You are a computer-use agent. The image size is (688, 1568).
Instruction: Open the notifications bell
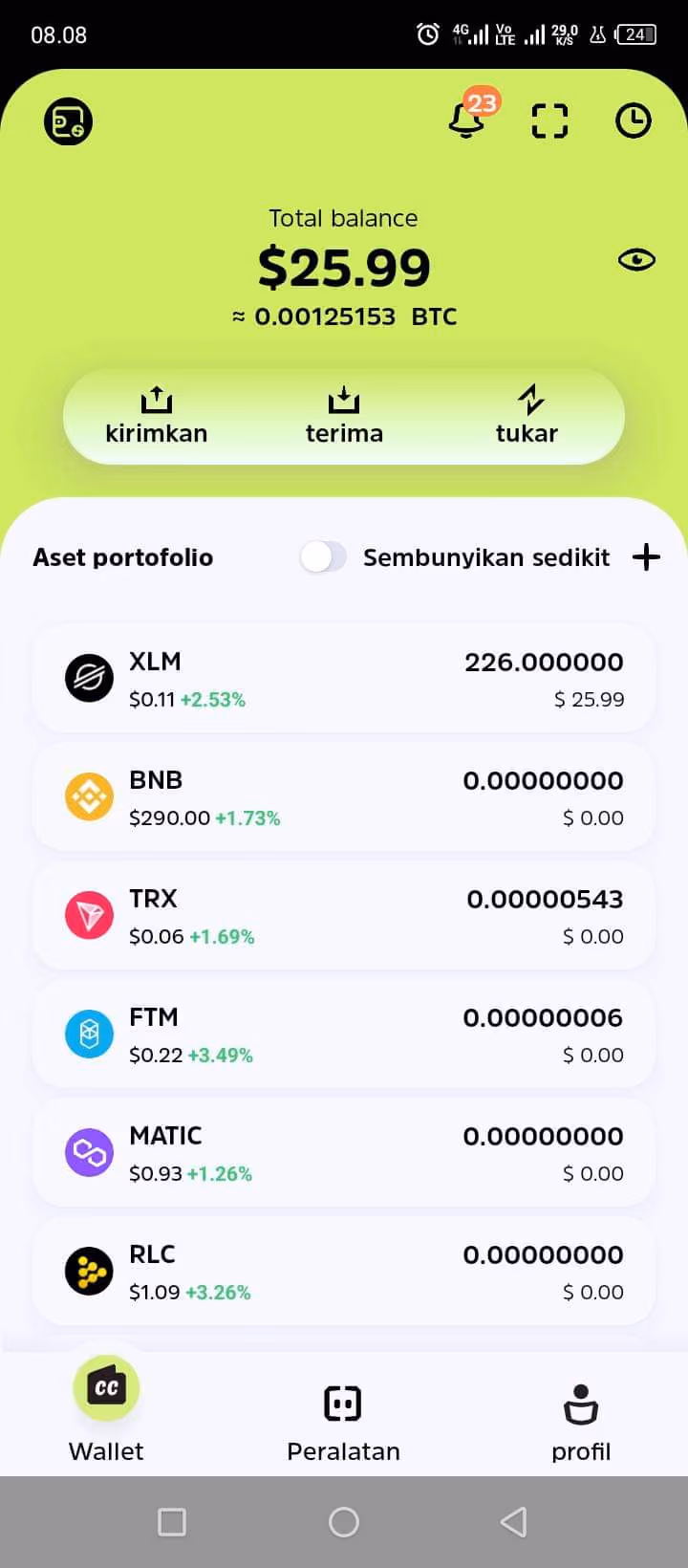tap(467, 120)
